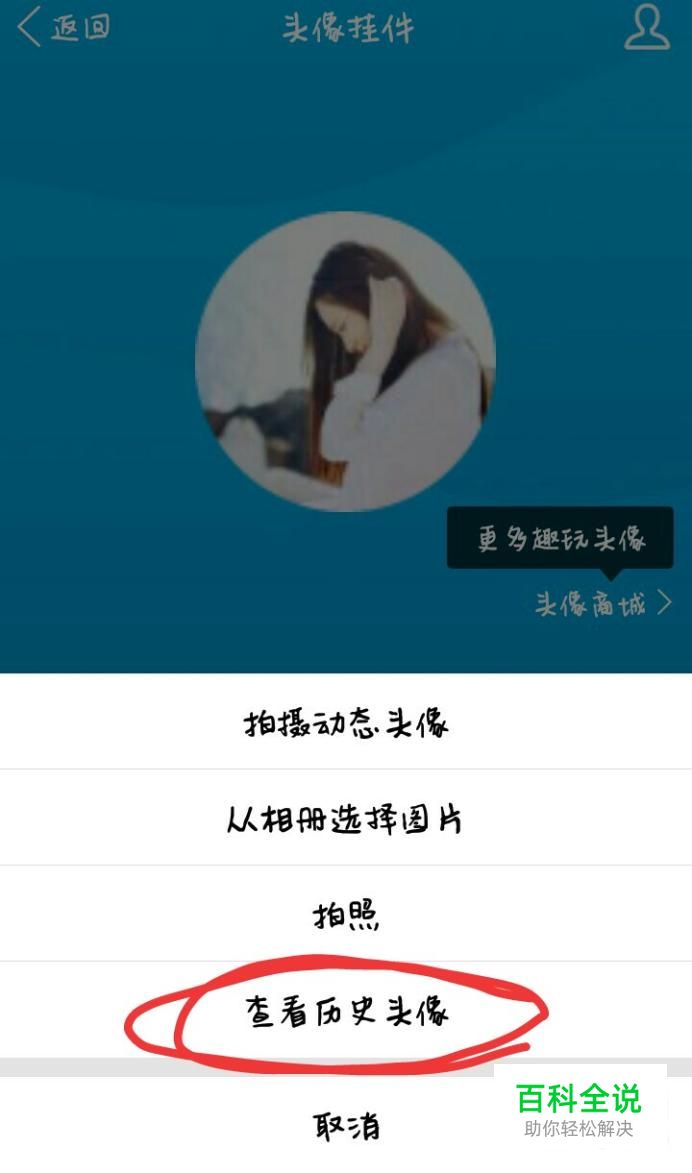This screenshot has height=1173, width=692.
Task: Select 拍摄动态头像 option
Action: coord(346,722)
